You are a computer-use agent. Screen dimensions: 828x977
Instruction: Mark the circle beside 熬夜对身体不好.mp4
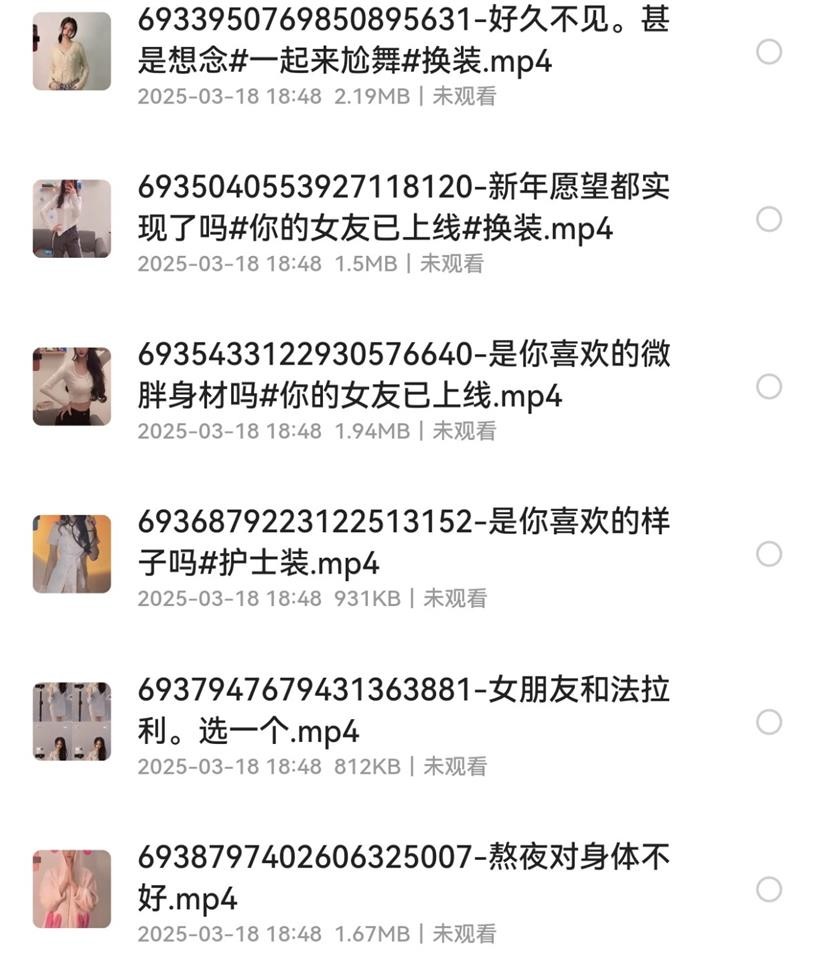tap(768, 889)
